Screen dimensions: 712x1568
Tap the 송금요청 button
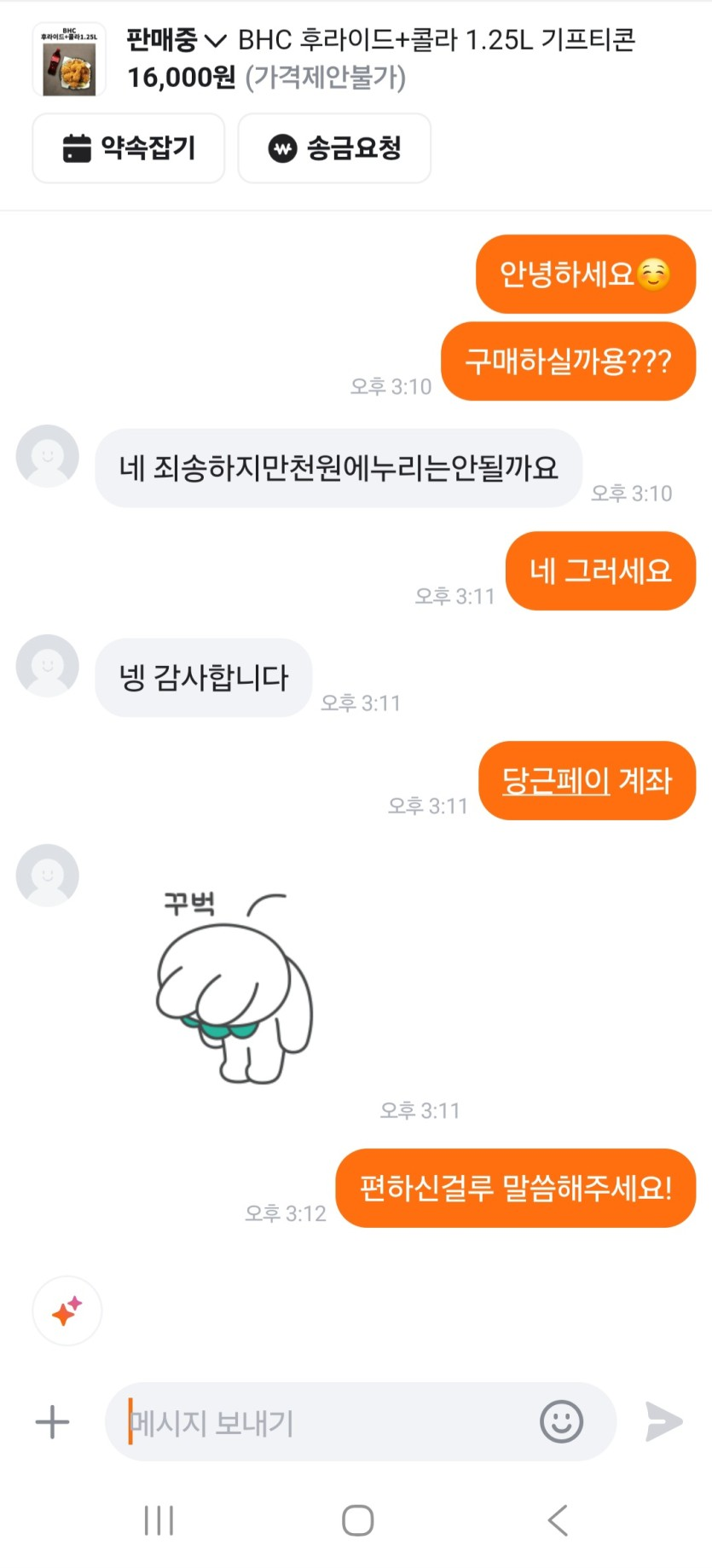pos(334,148)
